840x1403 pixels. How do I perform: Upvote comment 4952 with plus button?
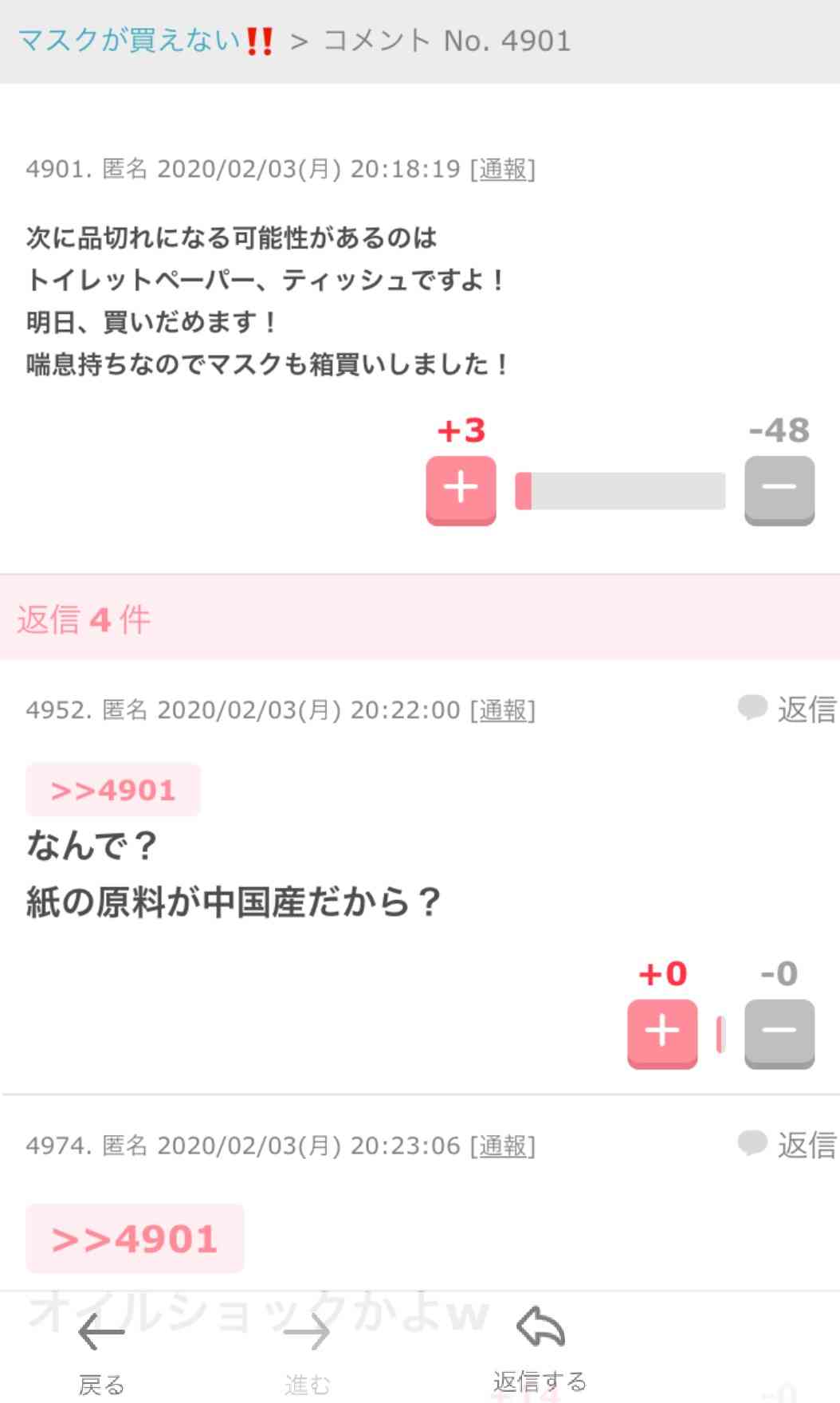pos(662,1034)
